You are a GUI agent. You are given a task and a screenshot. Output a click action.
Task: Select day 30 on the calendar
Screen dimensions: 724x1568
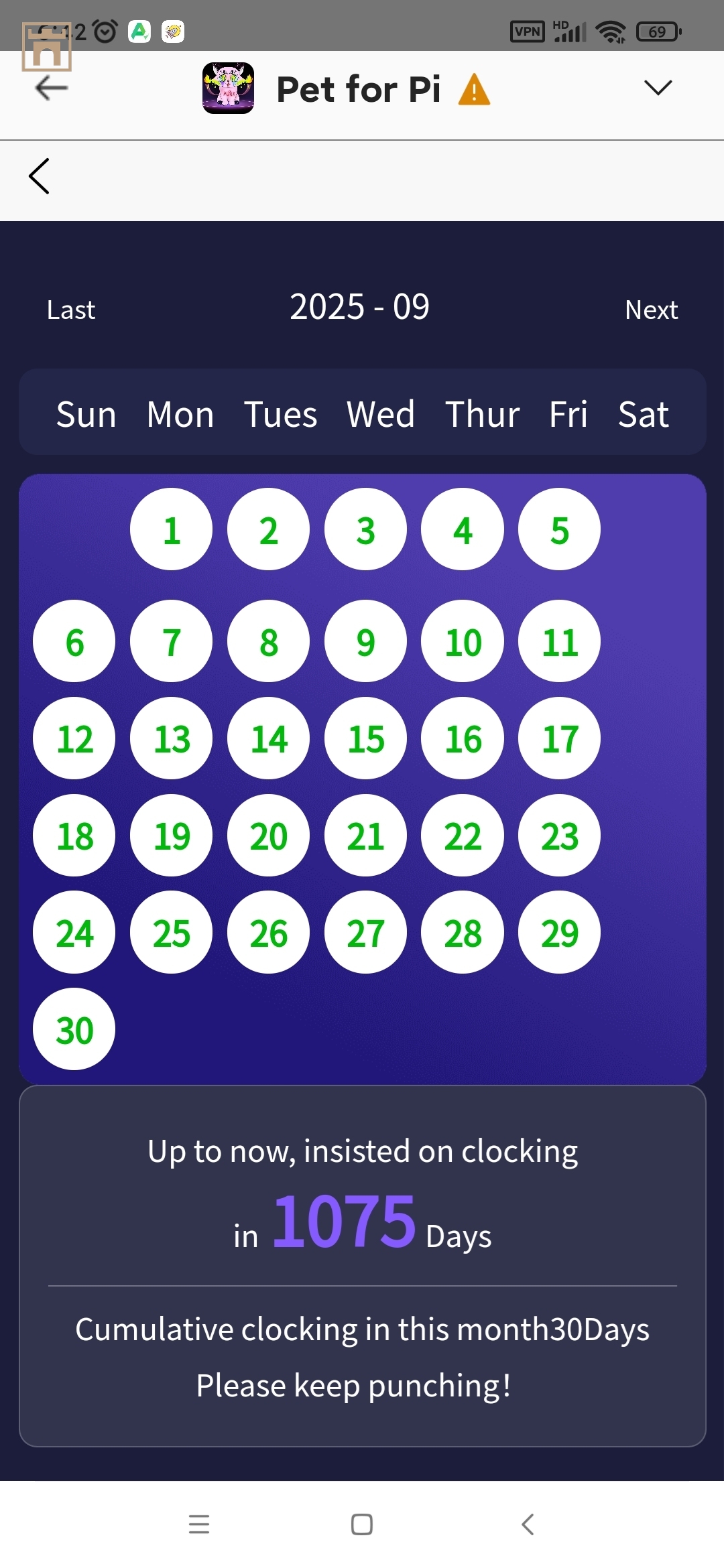coord(74,1029)
